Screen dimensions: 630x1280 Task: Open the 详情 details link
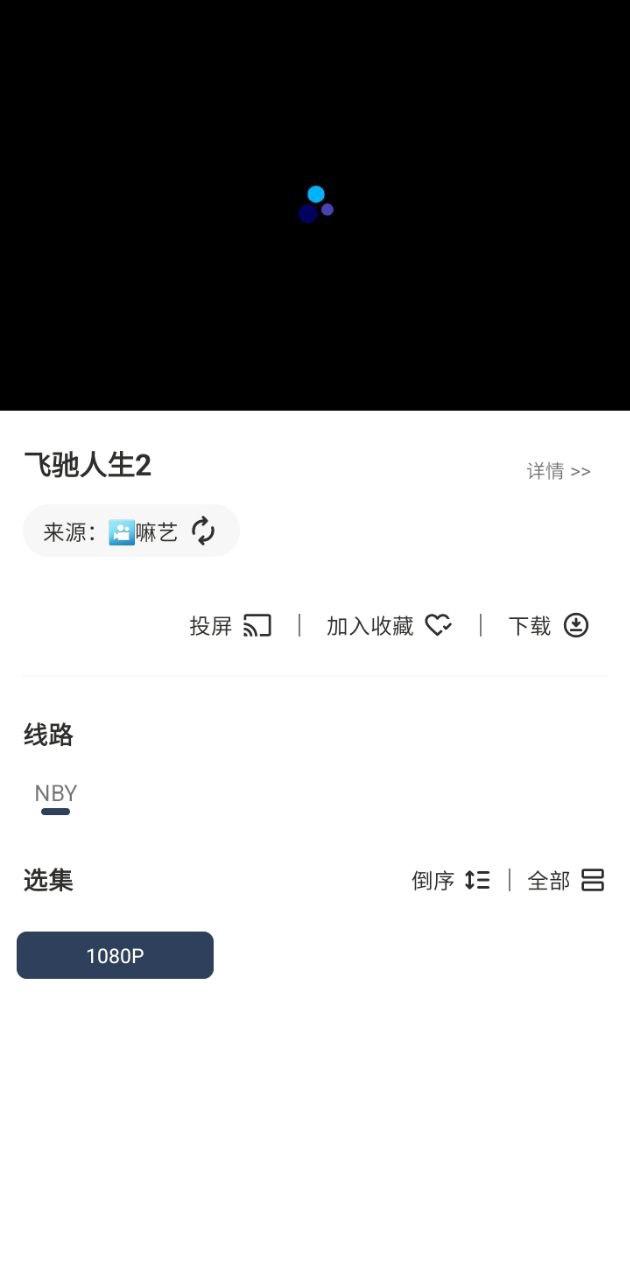(558, 471)
